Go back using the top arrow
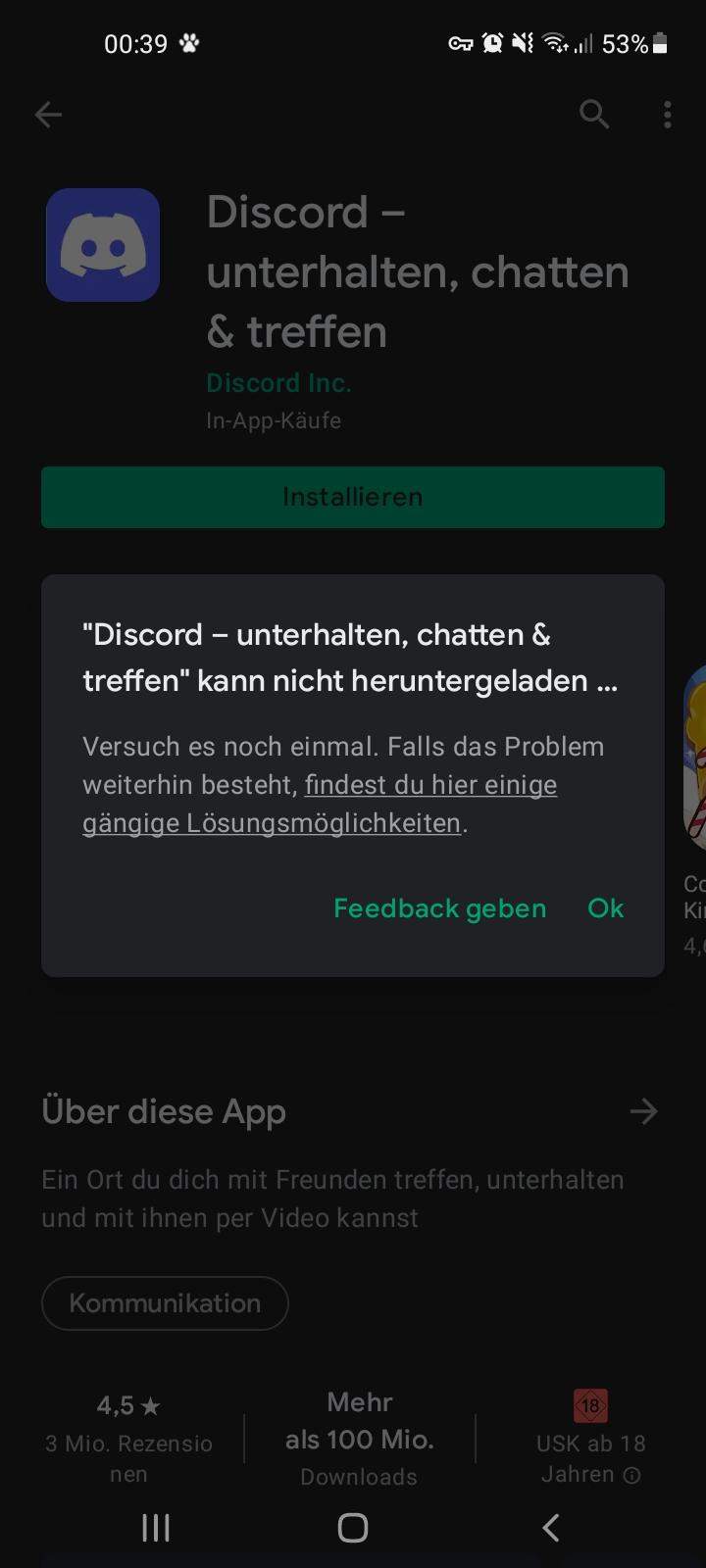Image resolution: width=706 pixels, height=1568 pixels. point(48,115)
